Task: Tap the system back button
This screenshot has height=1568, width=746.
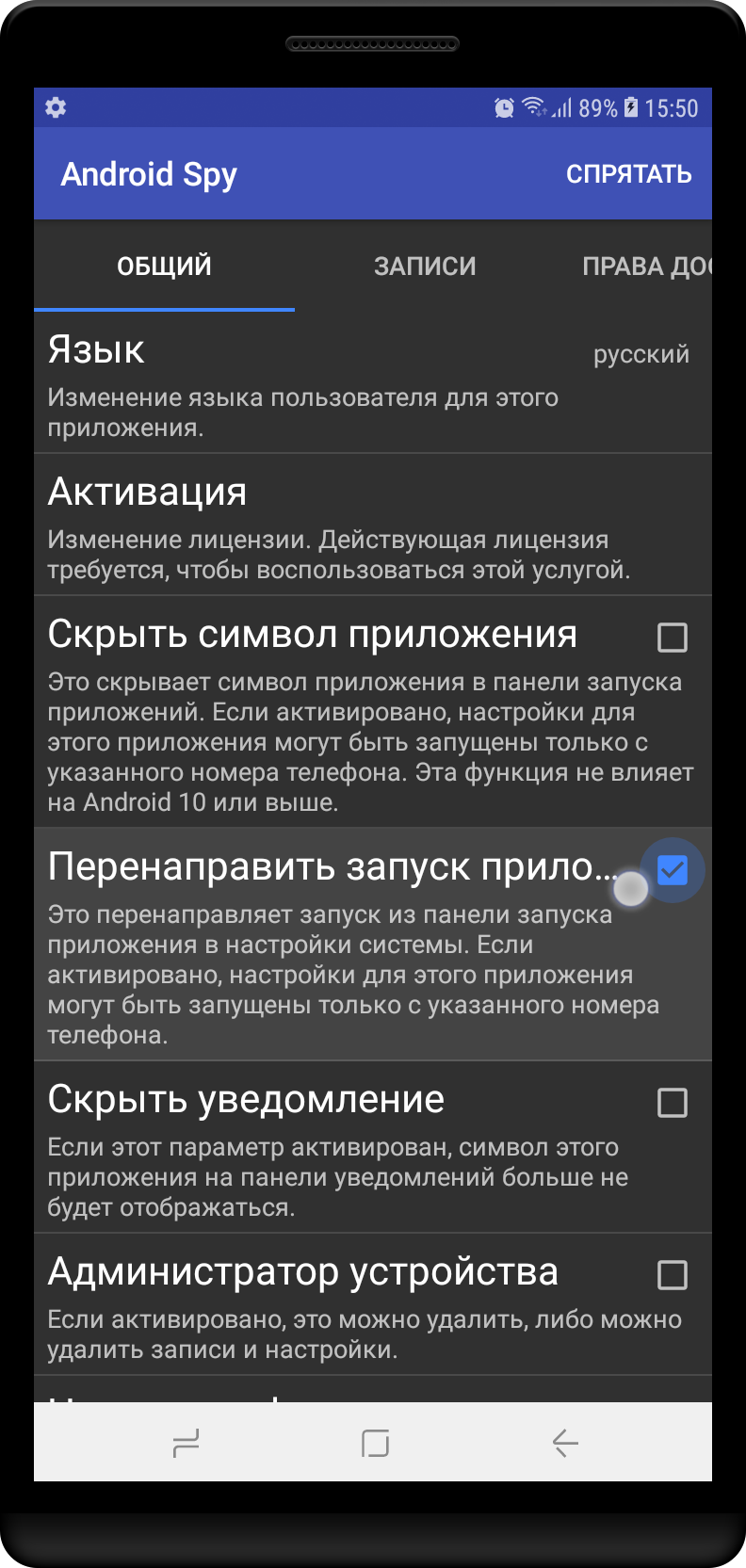Action: coord(564,1443)
